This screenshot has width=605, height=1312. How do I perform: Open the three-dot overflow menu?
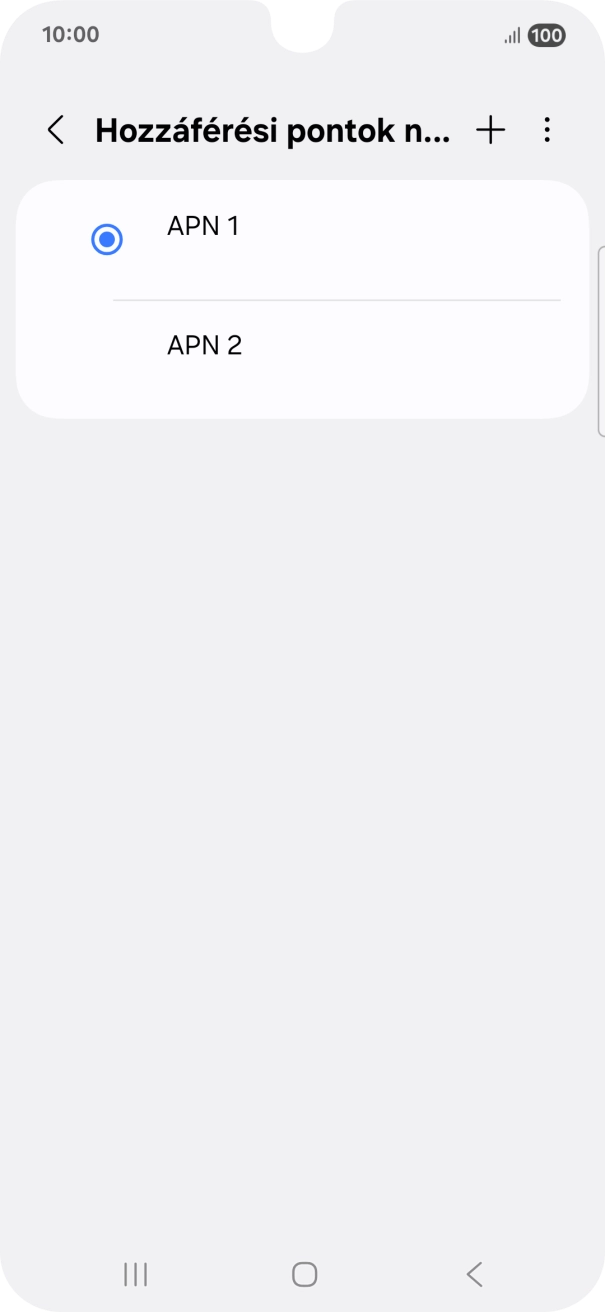(547, 130)
